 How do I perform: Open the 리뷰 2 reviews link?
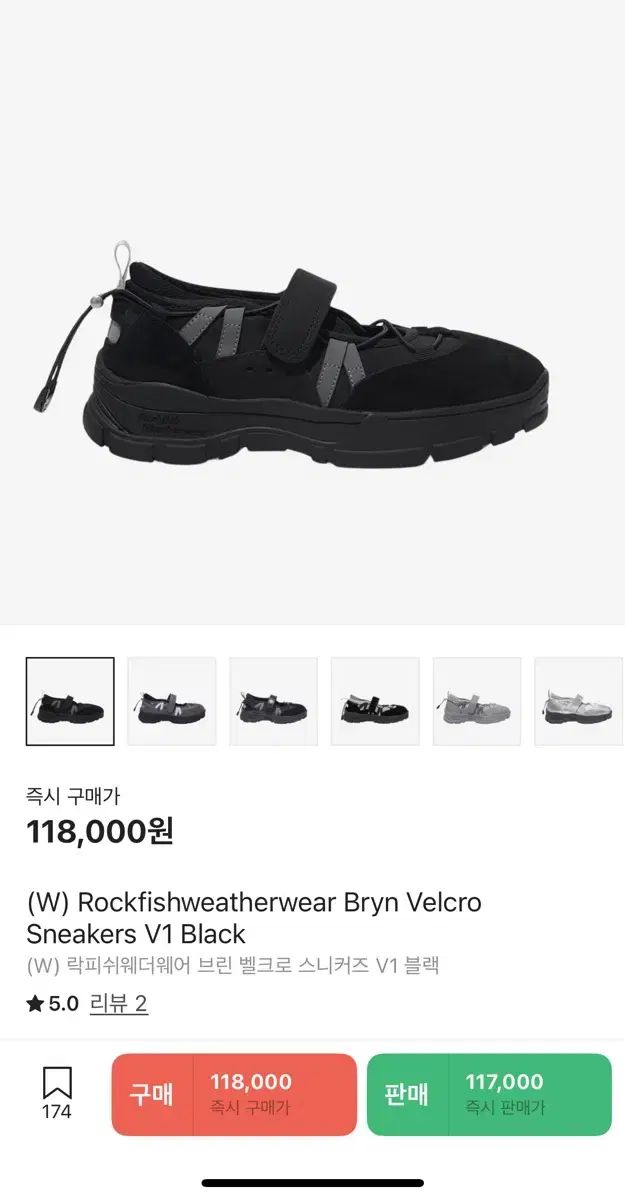pos(119,1003)
